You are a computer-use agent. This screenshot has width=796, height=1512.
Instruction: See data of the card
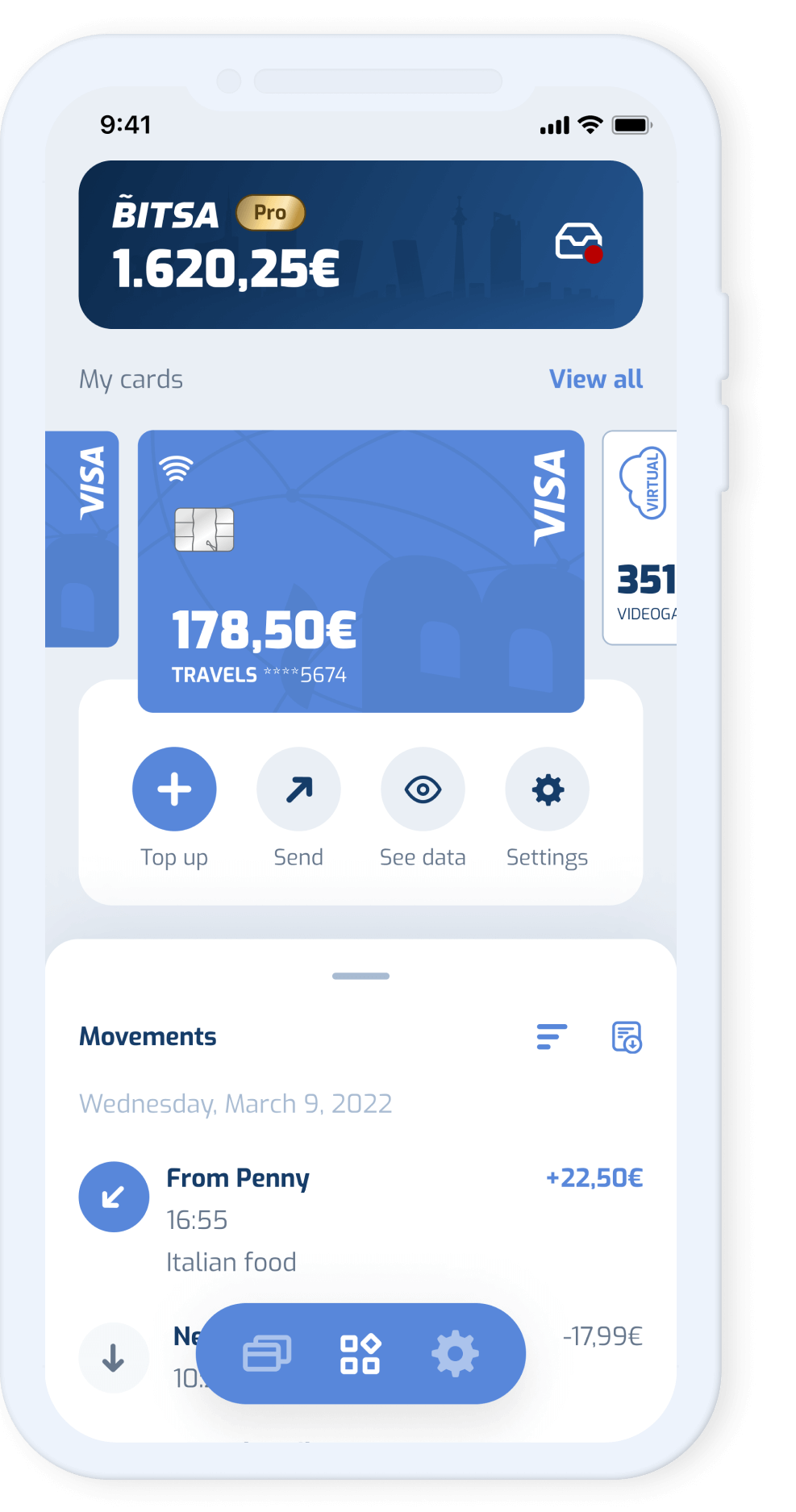tap(423, 789)
